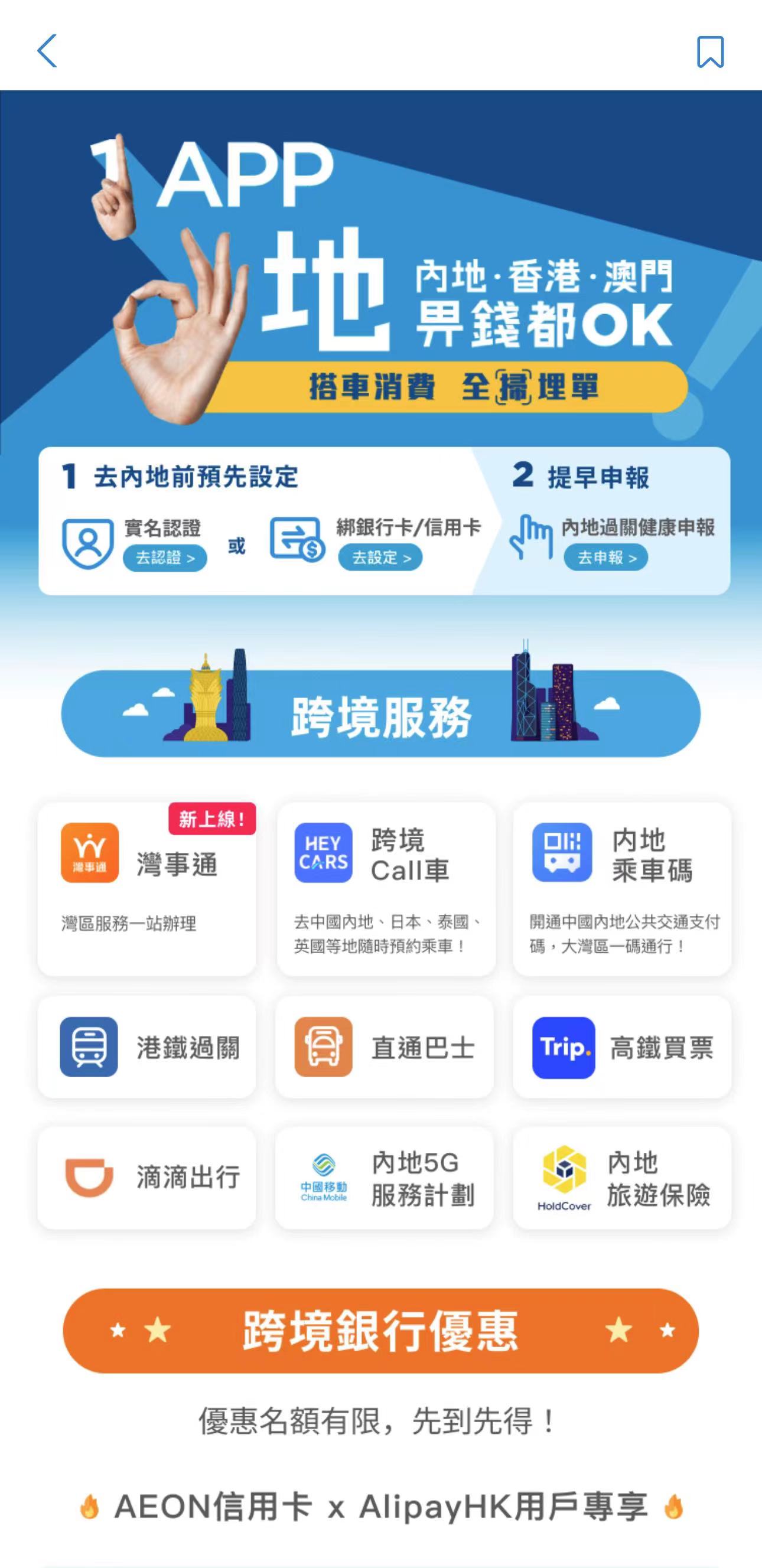Open the 內地乘車碼 card
Screen dimensions: 762x1568
pos(622,889)
